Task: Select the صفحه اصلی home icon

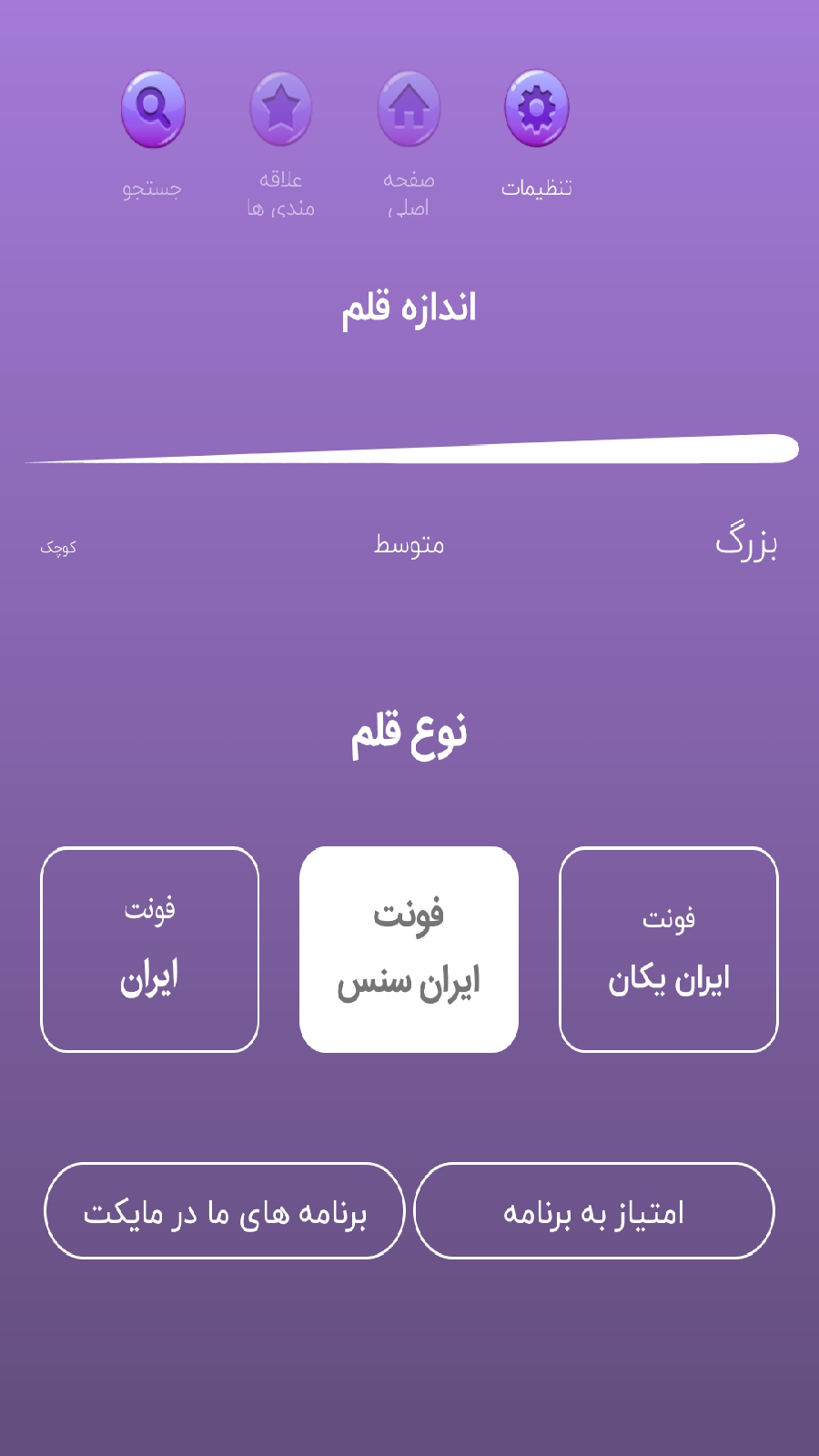Action: [x=408, y=107]
